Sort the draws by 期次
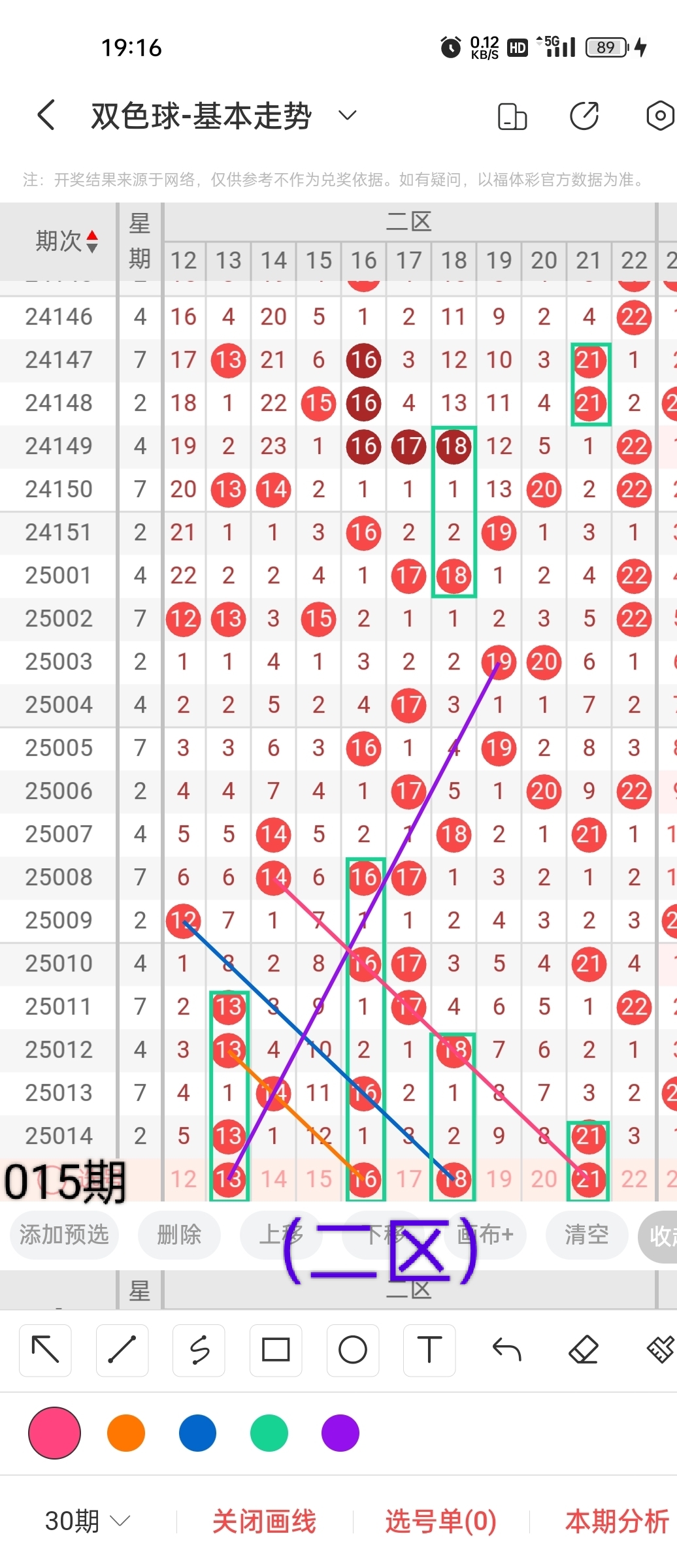 pos(67,241)
